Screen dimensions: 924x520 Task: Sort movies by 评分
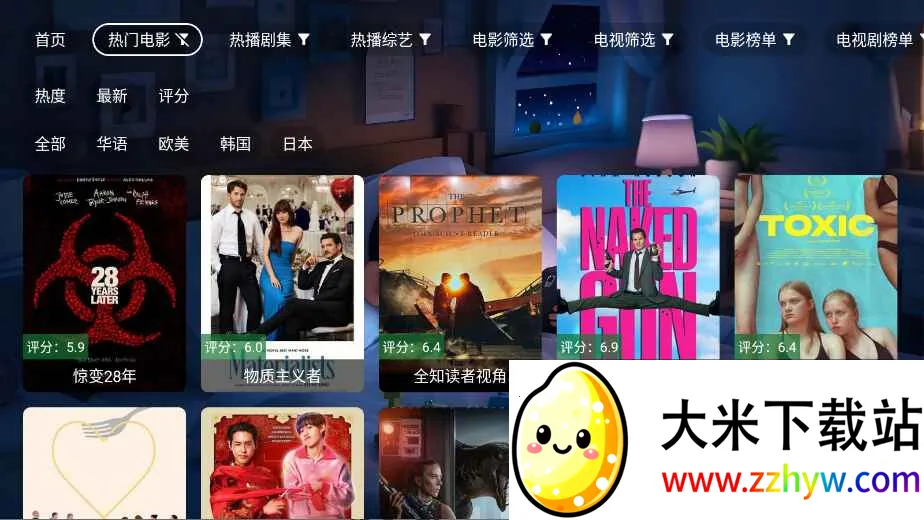pyautogui.click(x=174, y=96)
